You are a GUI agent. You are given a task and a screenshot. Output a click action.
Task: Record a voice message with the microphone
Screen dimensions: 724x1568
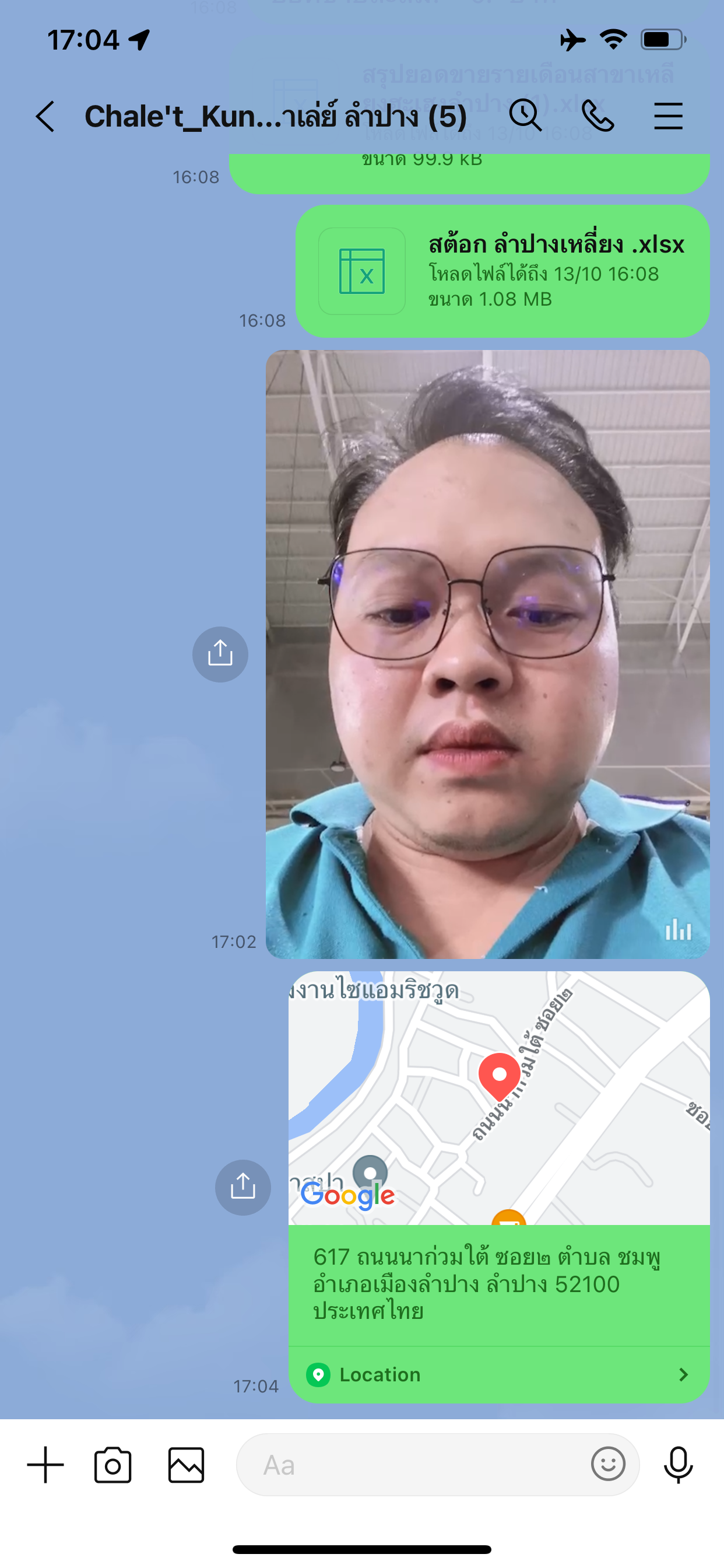[x=678, y=1465]
